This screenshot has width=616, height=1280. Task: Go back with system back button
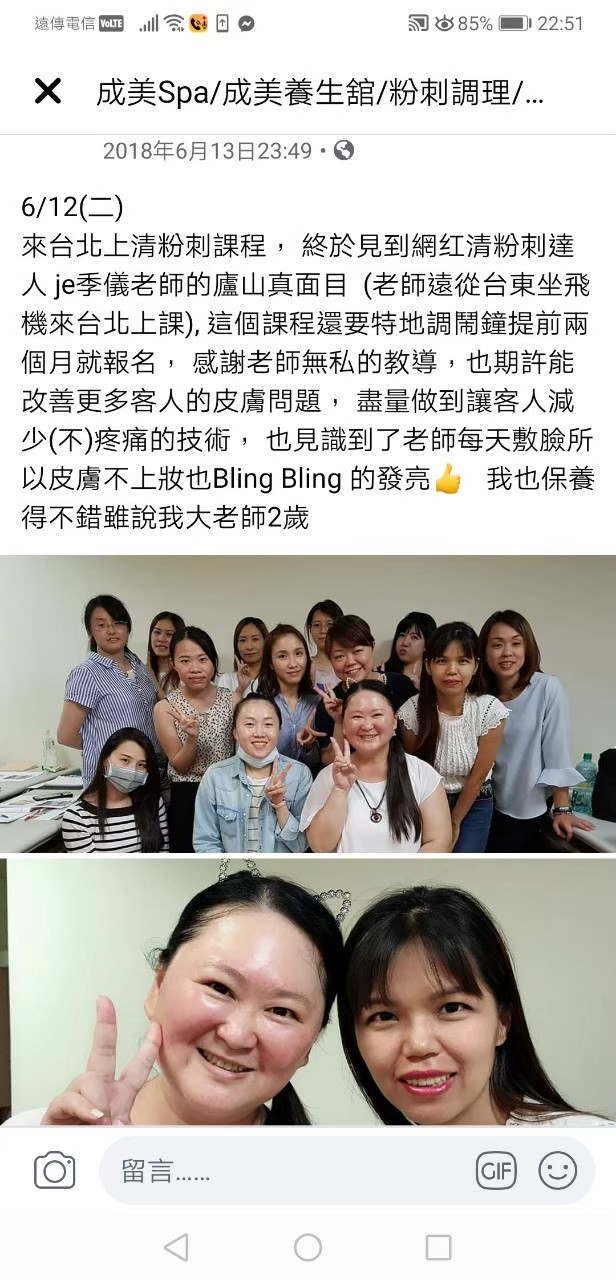[176, 1247]
